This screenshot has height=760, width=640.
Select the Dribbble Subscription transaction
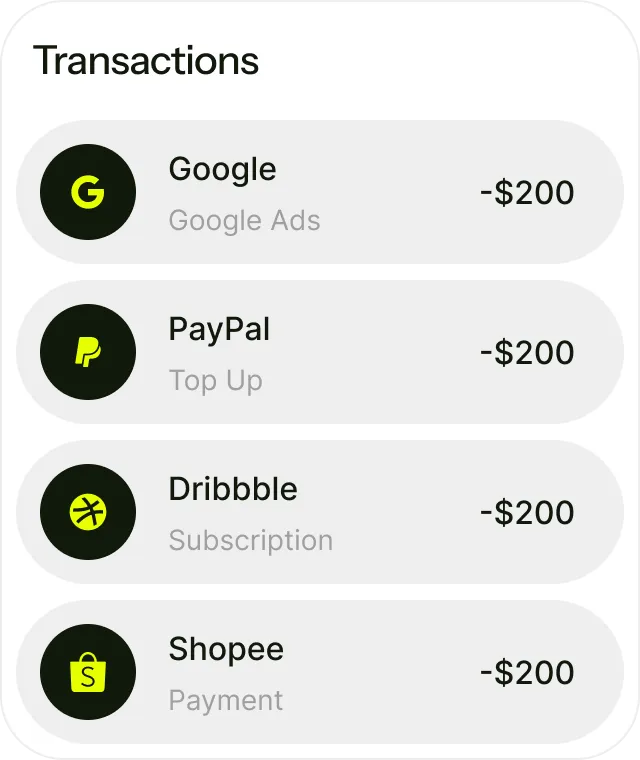coord(320,512)
